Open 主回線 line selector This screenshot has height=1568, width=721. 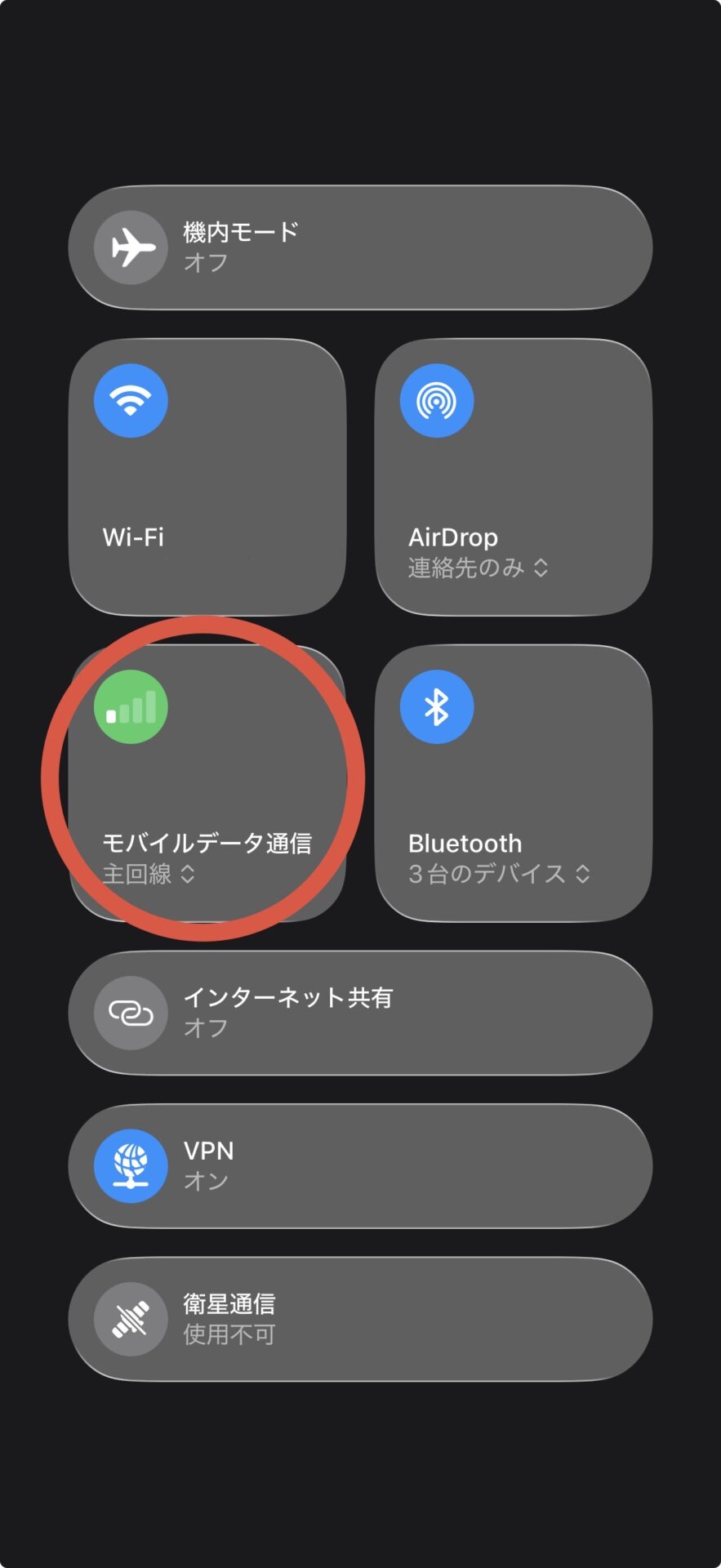[149, 874]
